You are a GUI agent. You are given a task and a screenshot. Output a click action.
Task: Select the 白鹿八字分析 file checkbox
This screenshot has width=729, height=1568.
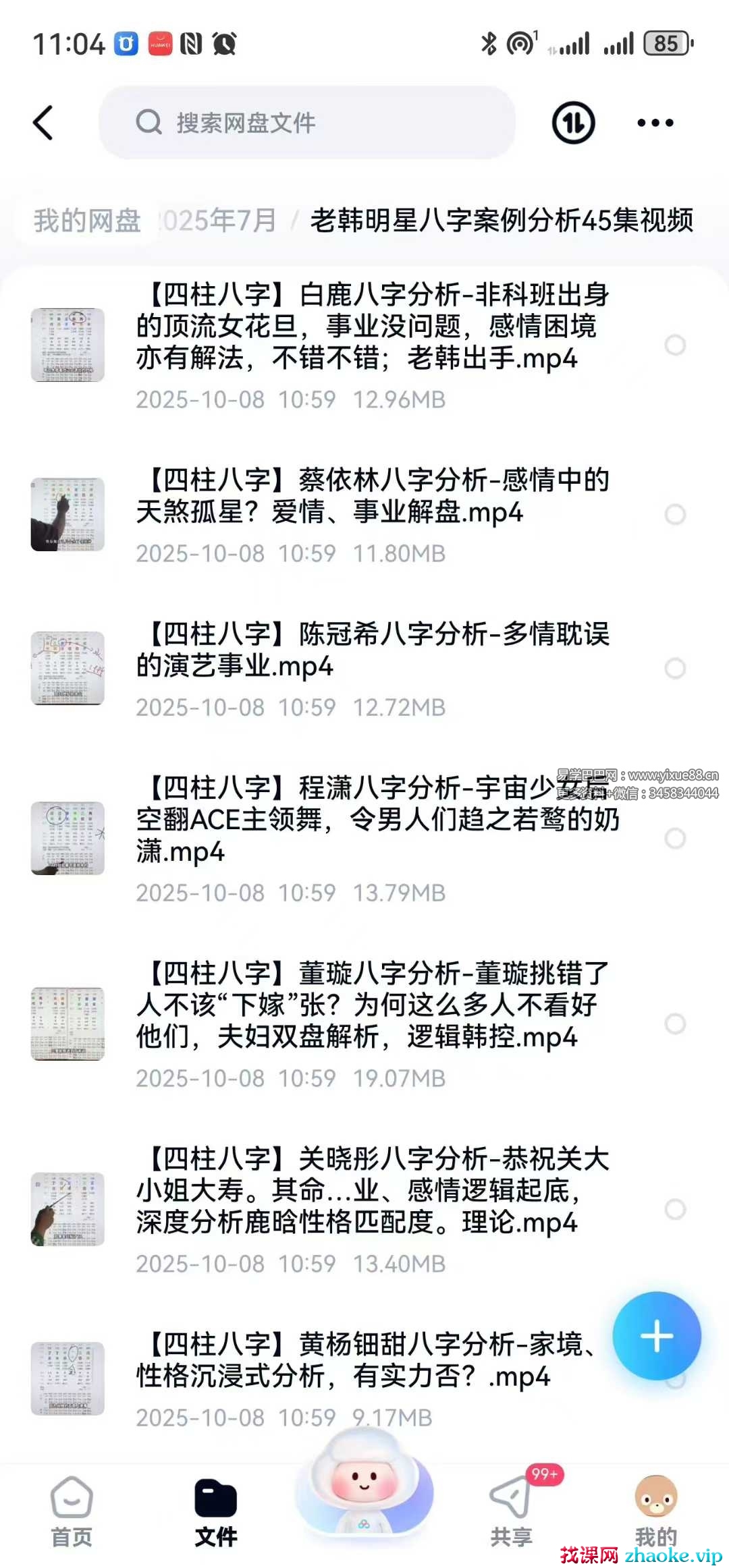point(675,345)
